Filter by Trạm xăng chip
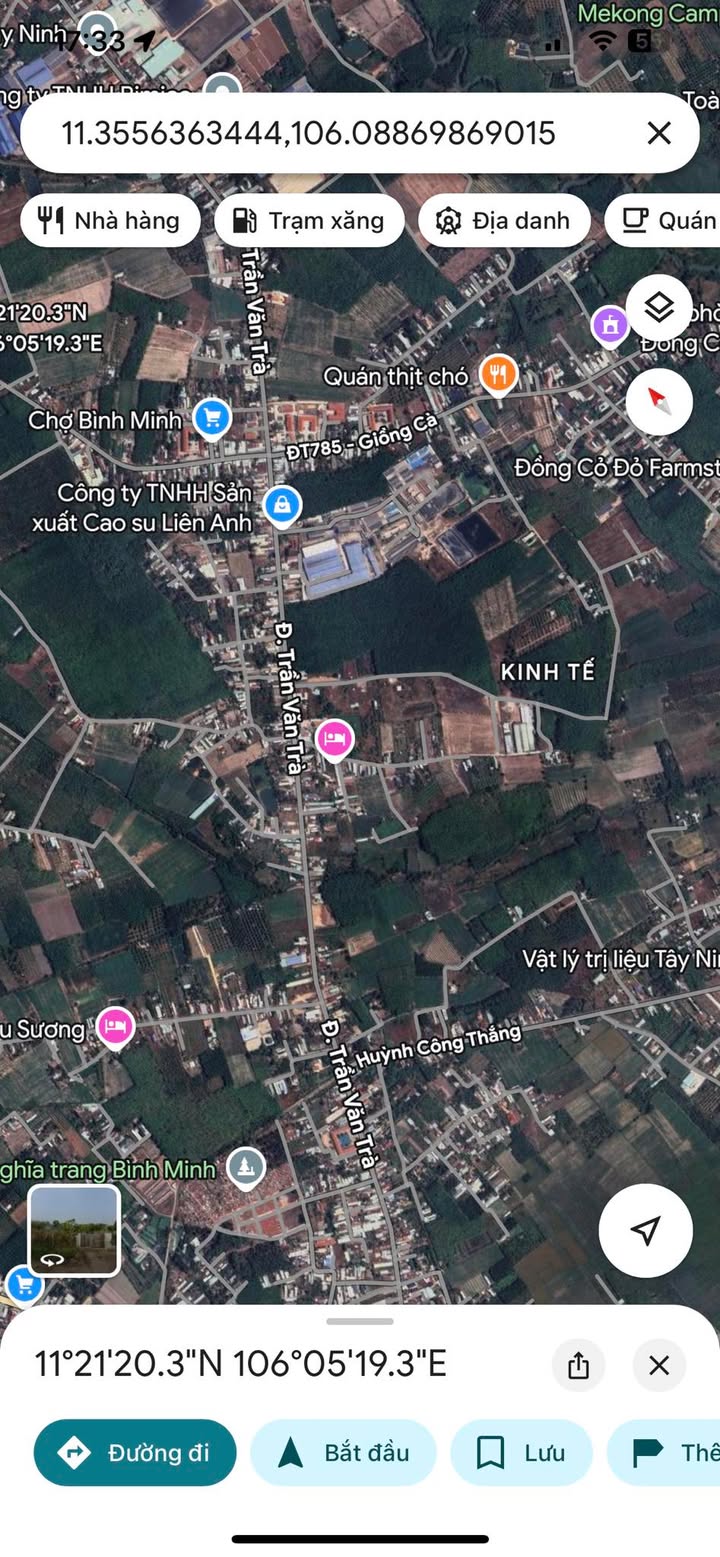720x1557 pixels. pyautogui.click(x=309, y=221)
